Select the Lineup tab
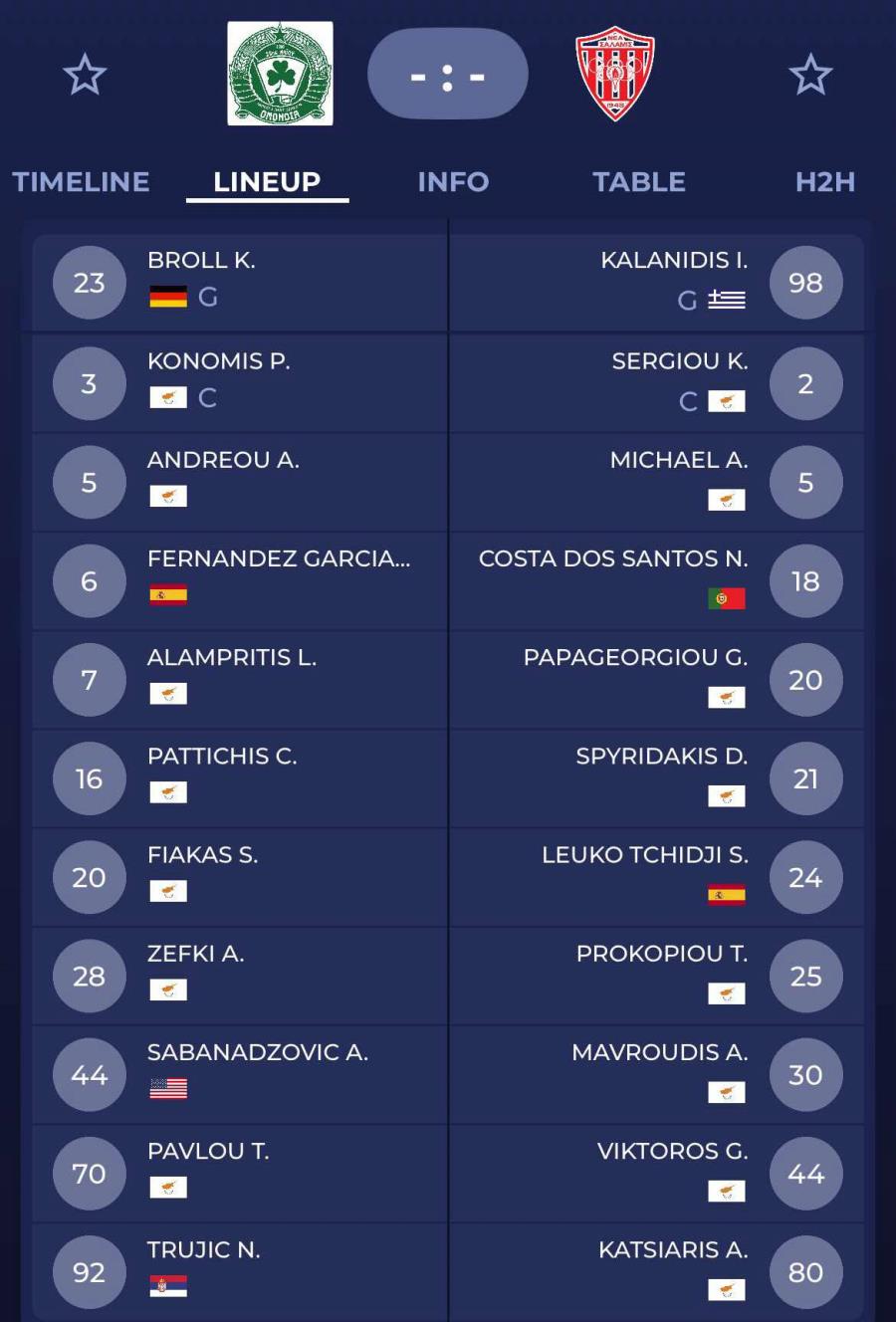This screenshot has width=896, height=1322. click(267, 182)
